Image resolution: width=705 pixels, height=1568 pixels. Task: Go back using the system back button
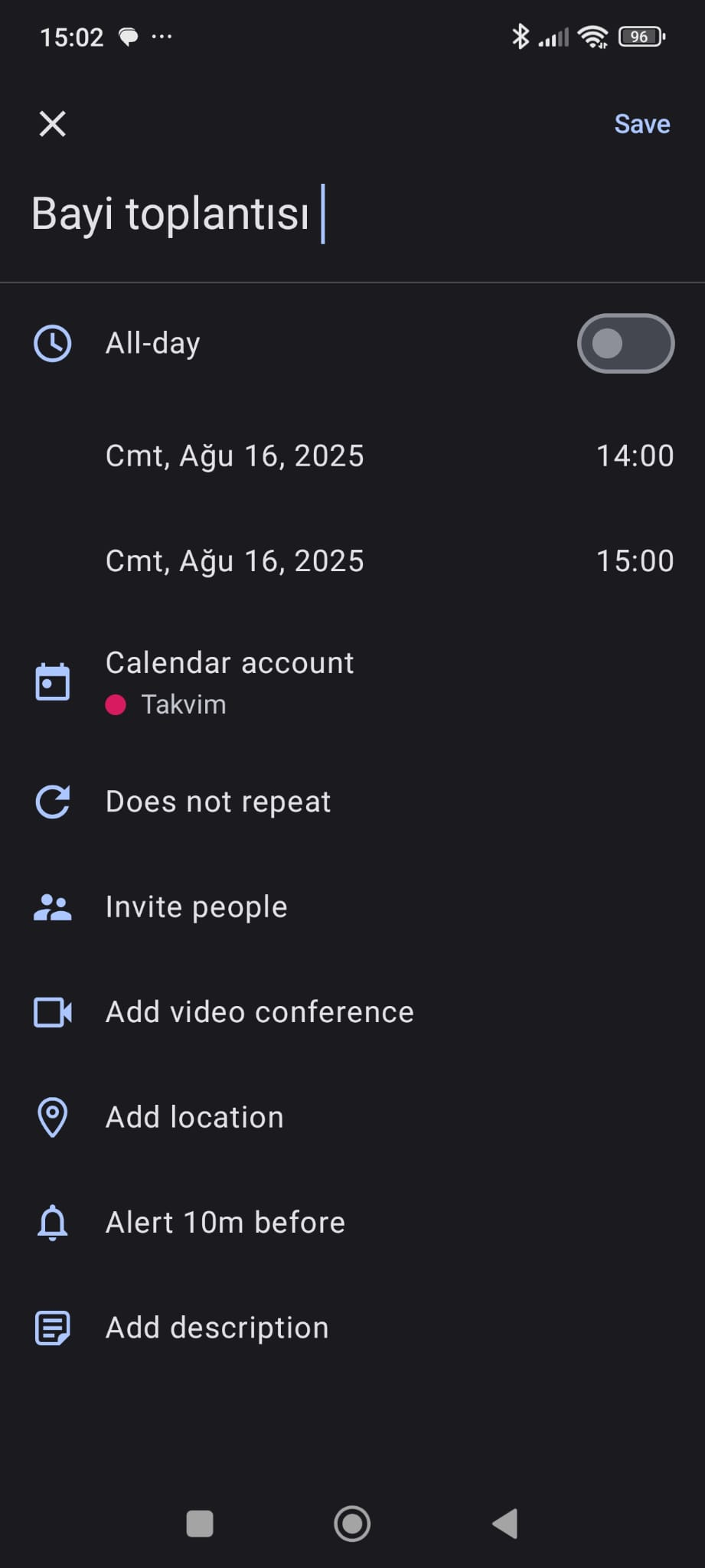(x=505, y=1524)
